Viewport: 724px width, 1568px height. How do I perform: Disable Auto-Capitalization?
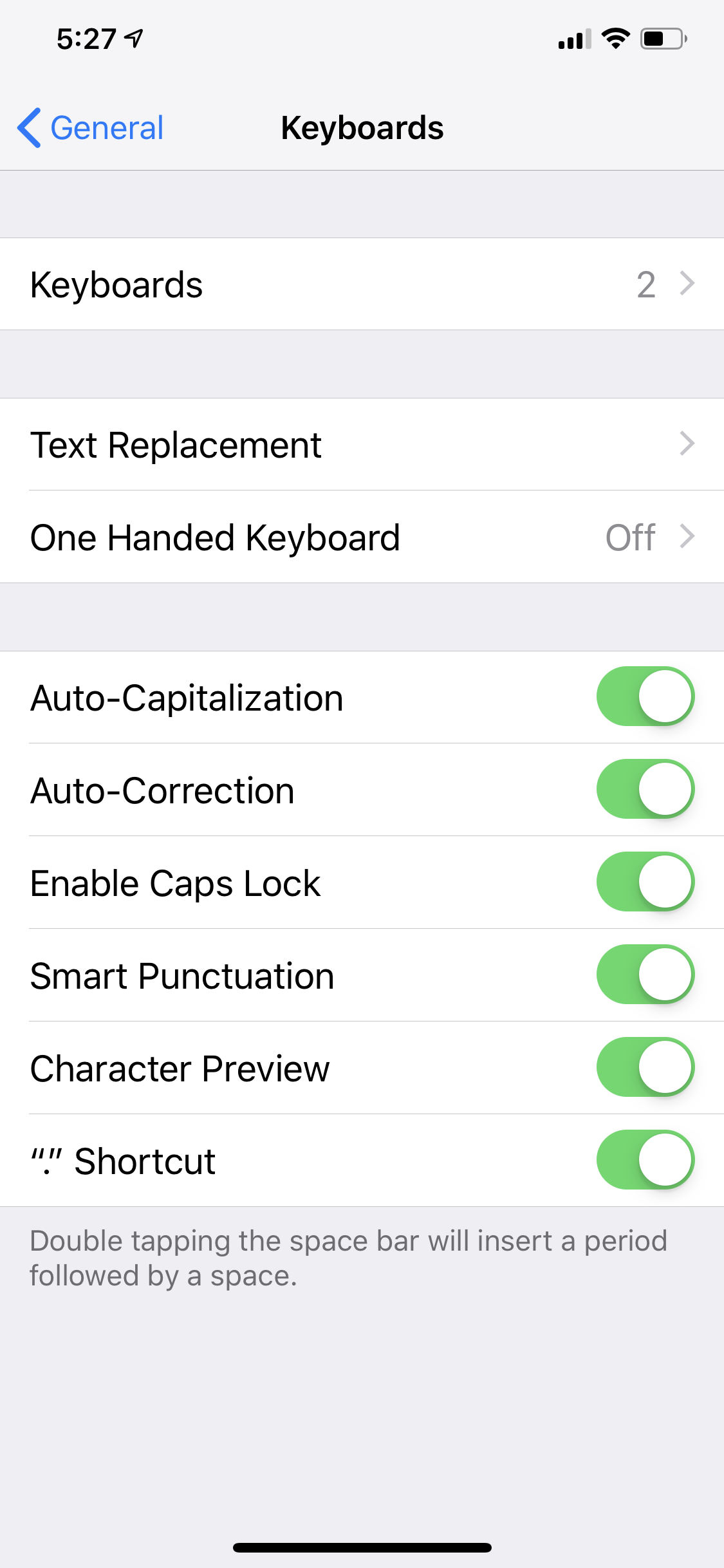click(644, 696)
